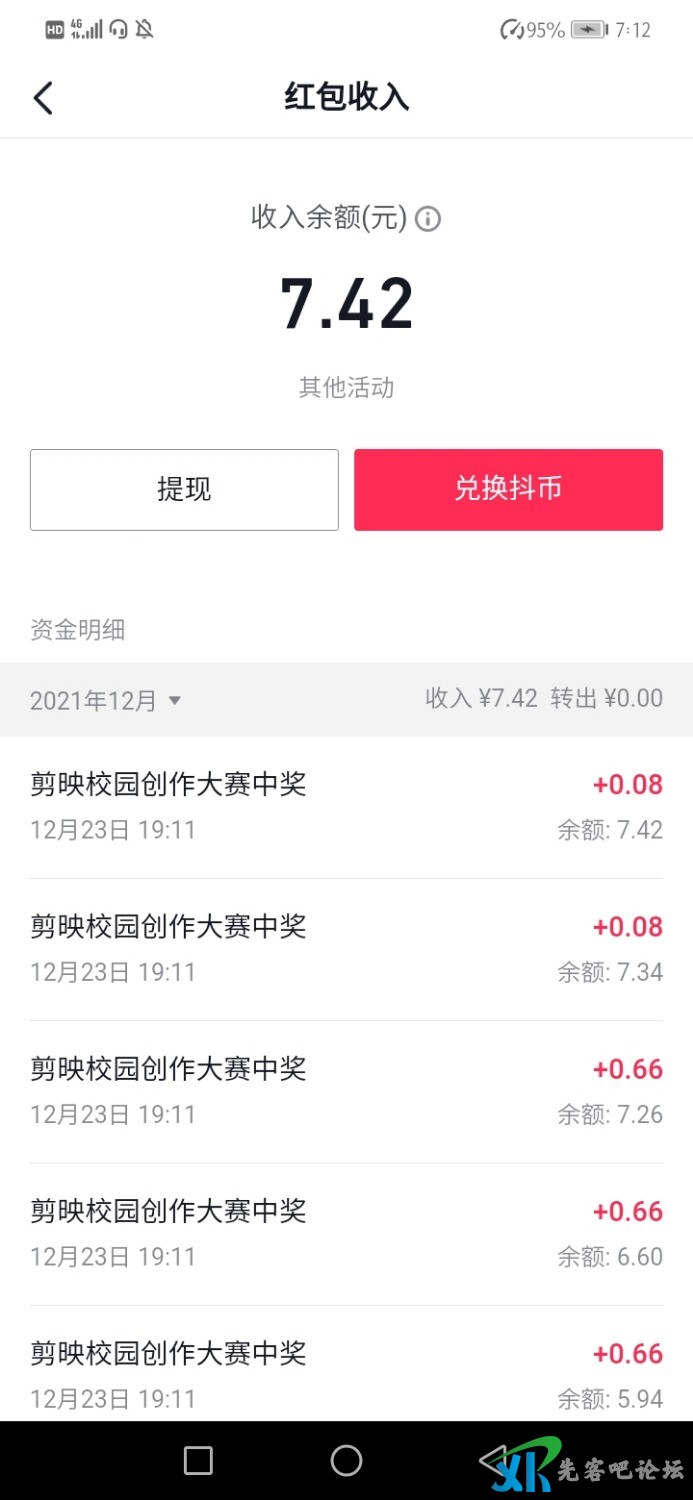Screen dimensions: 693x1500
Task: Expand the 2021年12月 month picker
Action: coord(106,700)
